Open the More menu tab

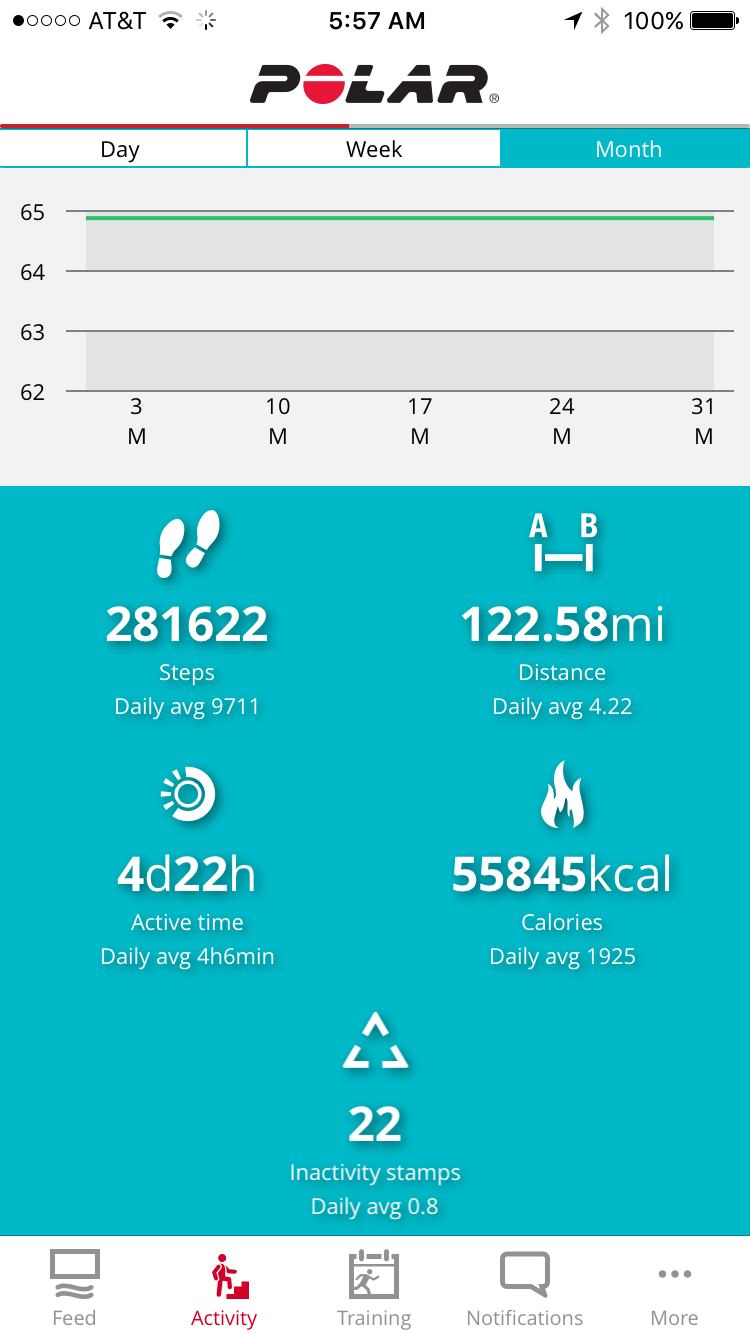coord(674,1288)
